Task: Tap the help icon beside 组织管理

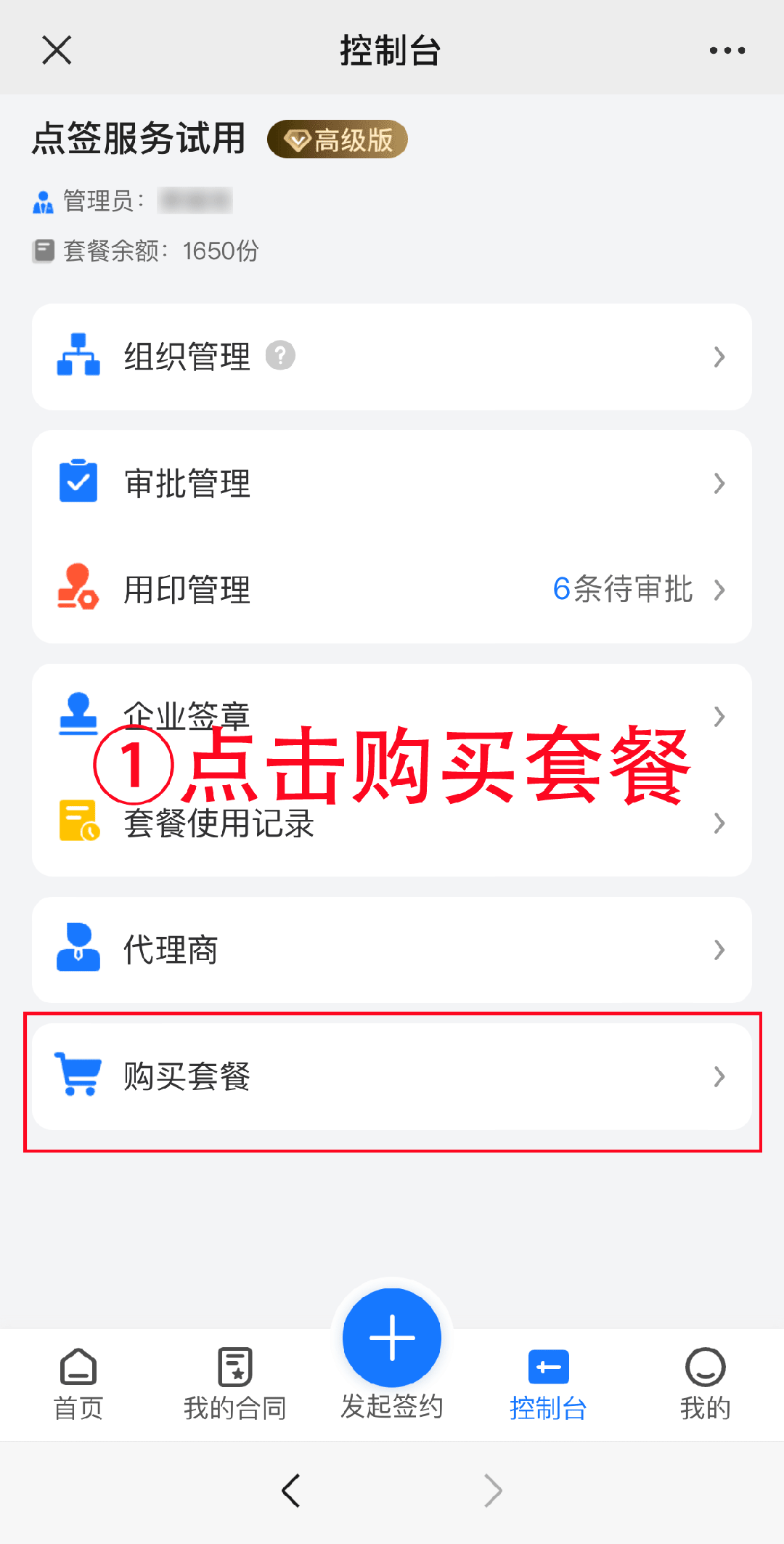Action: click(280, 356)
